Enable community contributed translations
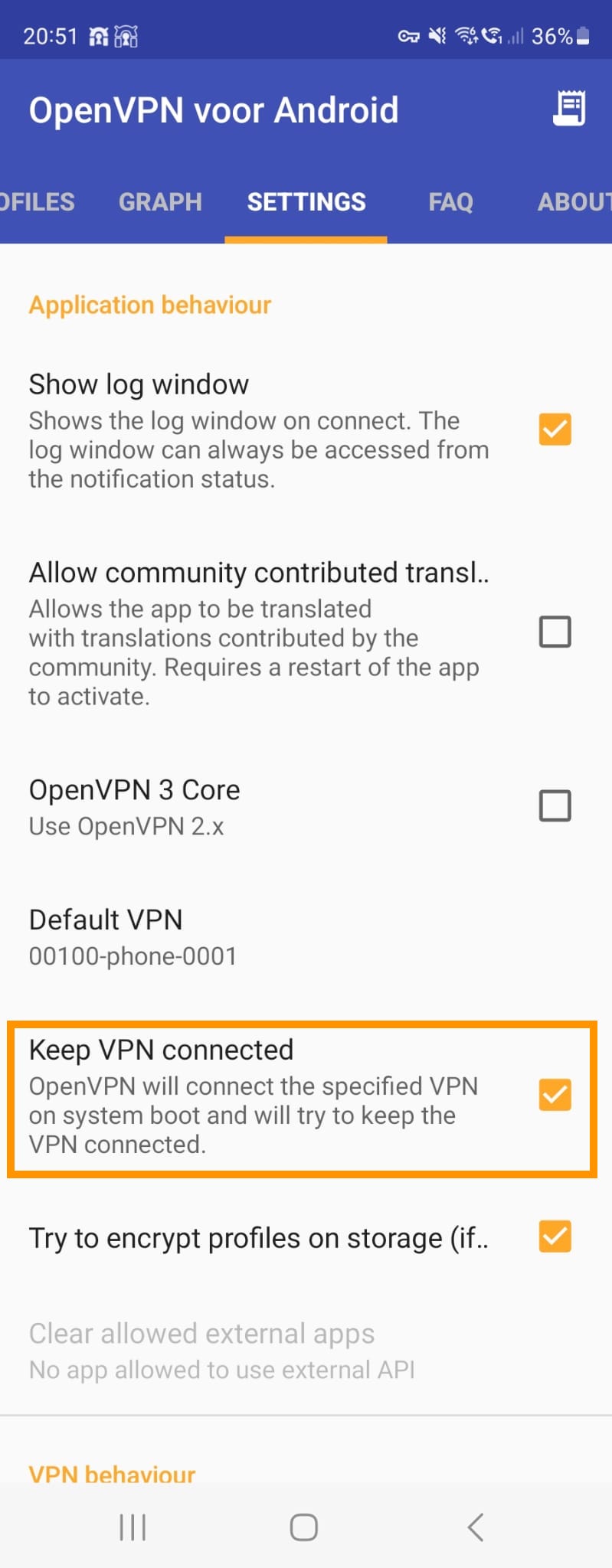This screenshot has width=612, height=1568. click(x=555, y=632)
